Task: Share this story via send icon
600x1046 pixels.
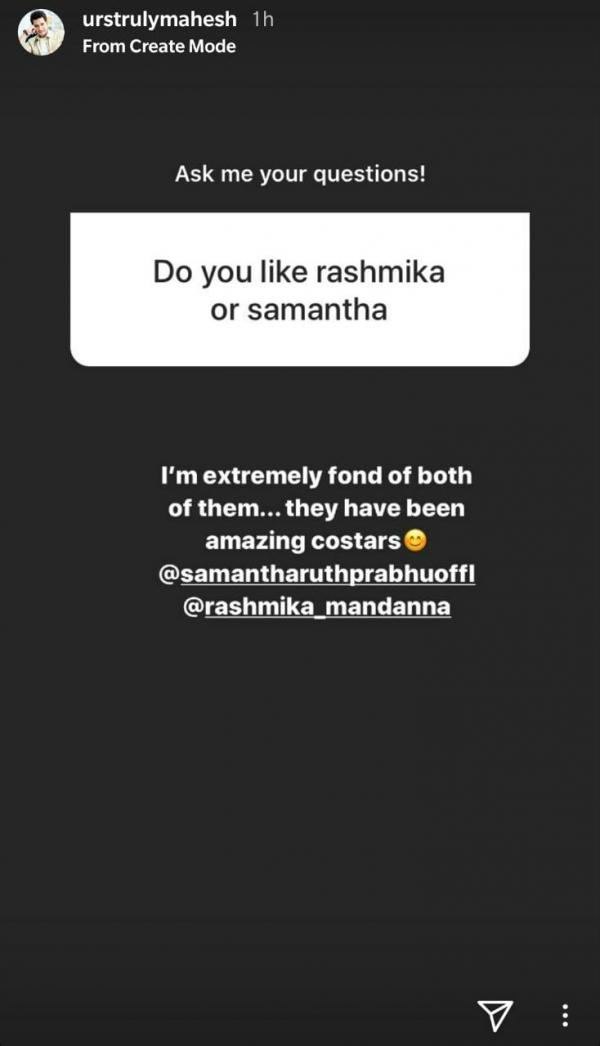Action: (496, 1015)
